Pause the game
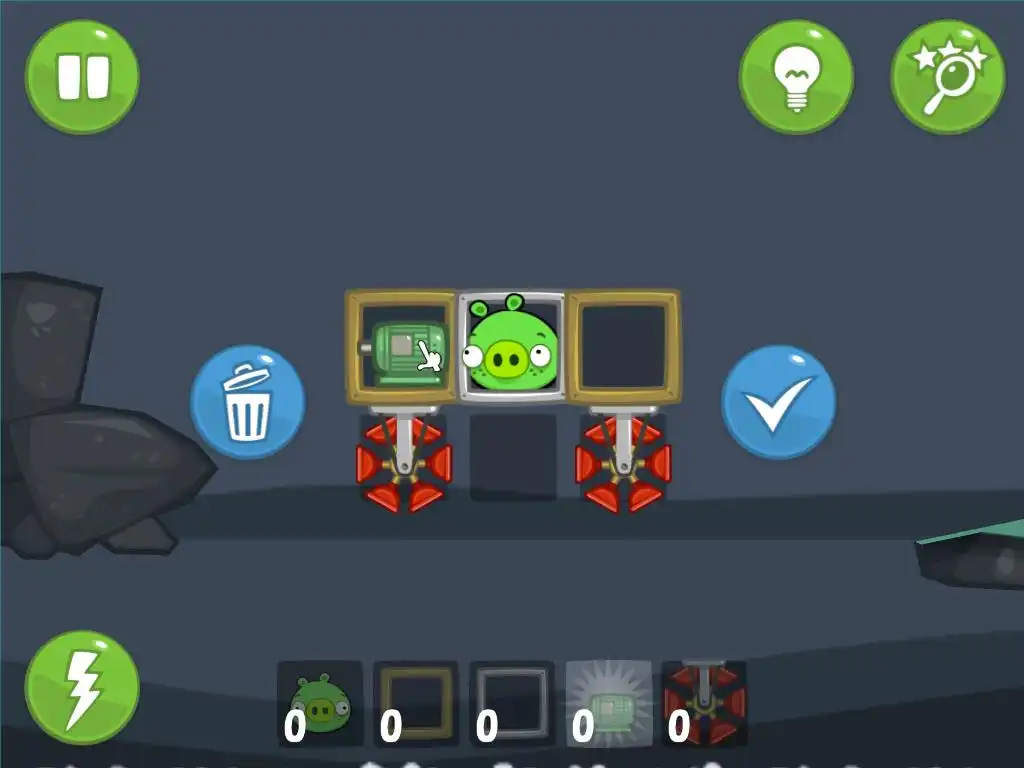The width and height of the screenshot is (1024, 768). (x=82, y=77)
